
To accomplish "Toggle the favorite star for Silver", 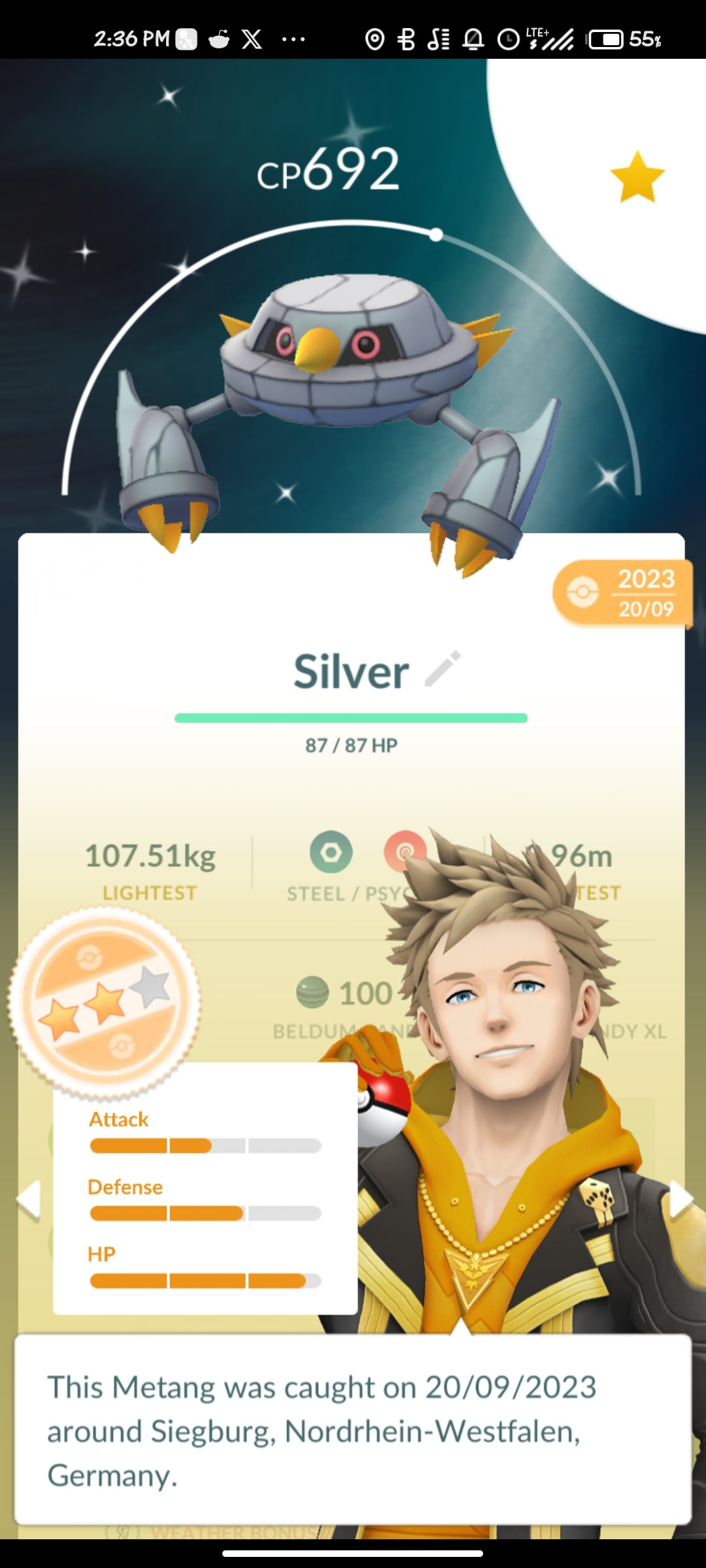I will (637, 176).
